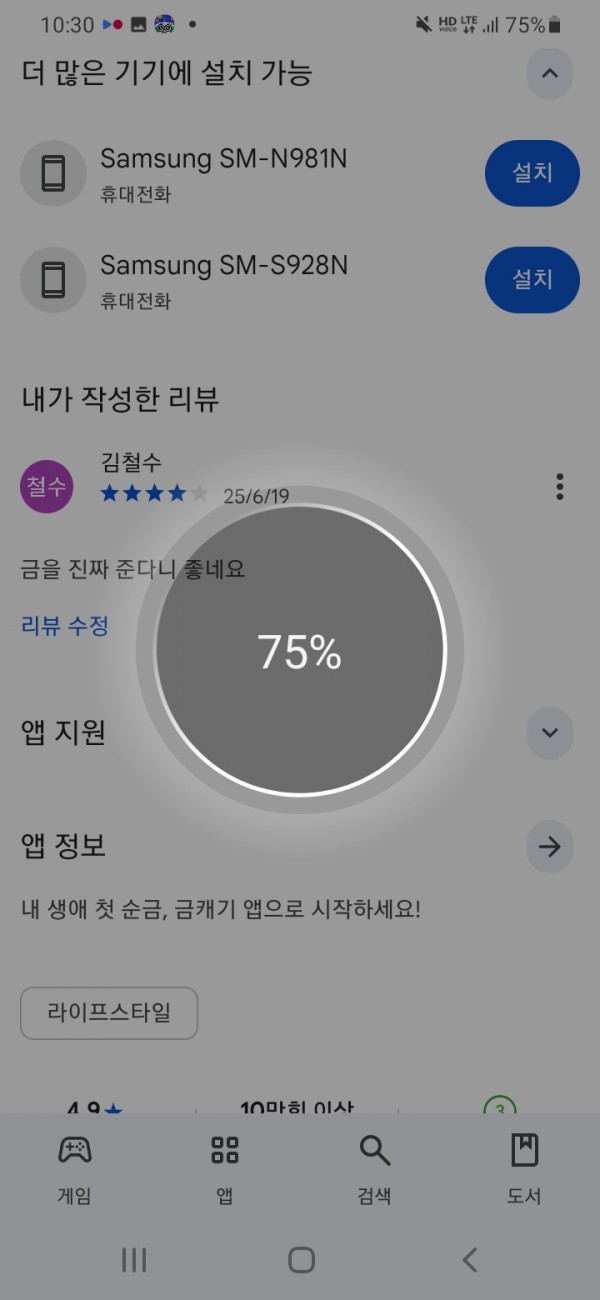Install on Samsung SM-S928N
600x1300 pixels.
[x=532, y=279]
